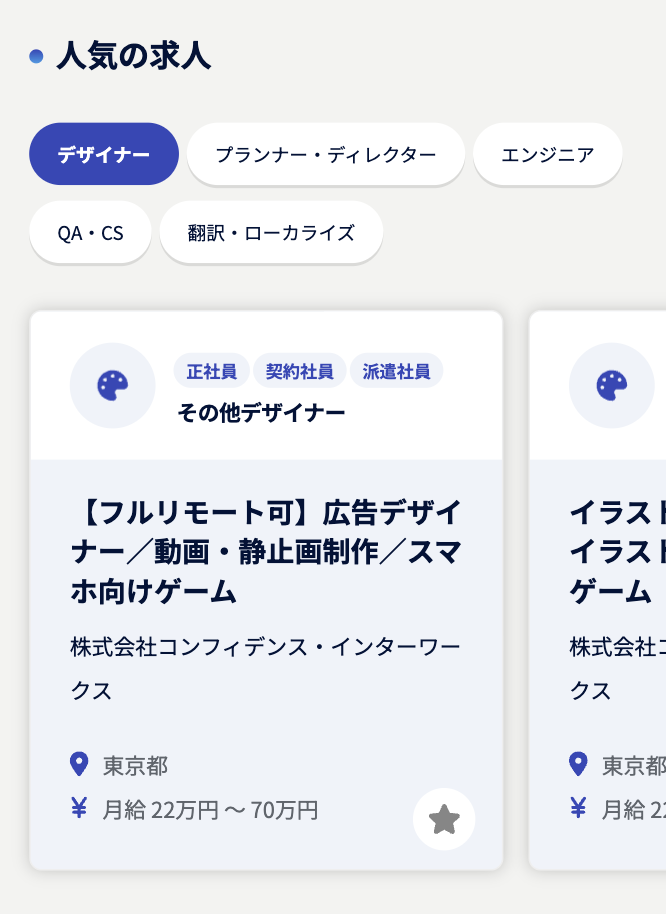Favorite the 広告デザイナー job with the star
Image resolution: width=666 pixels, height=914 pixels.
coord(444,820)
